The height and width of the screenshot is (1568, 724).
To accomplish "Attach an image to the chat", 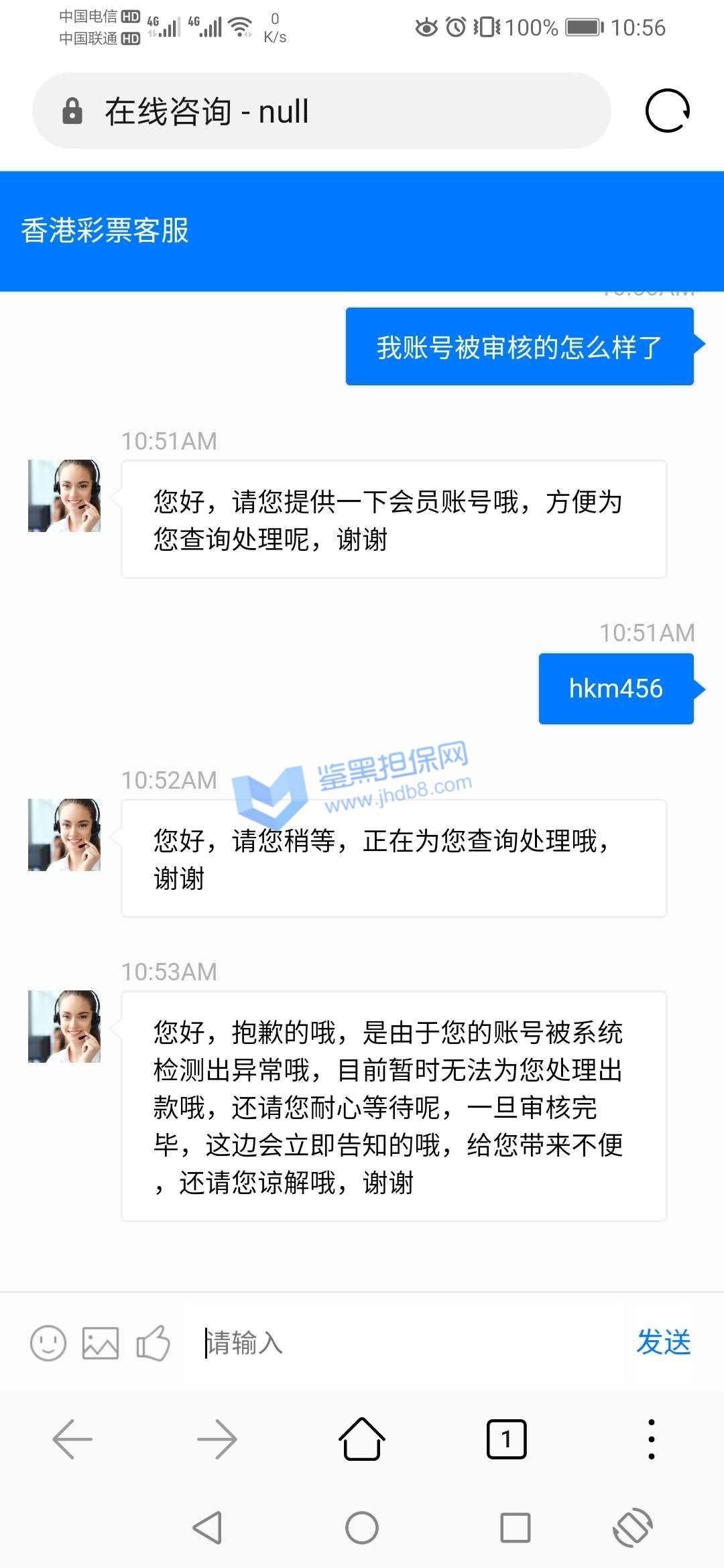I will 101,1343.
